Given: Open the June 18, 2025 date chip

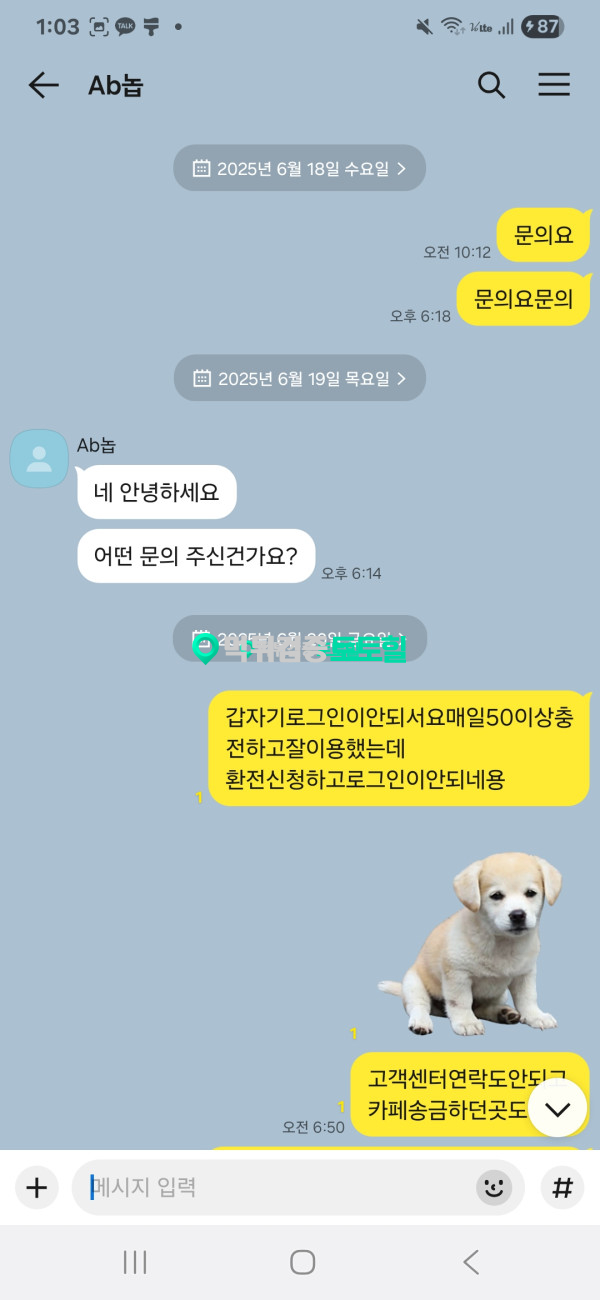Looking at the screenshot, I should click(x=300, y=168).
